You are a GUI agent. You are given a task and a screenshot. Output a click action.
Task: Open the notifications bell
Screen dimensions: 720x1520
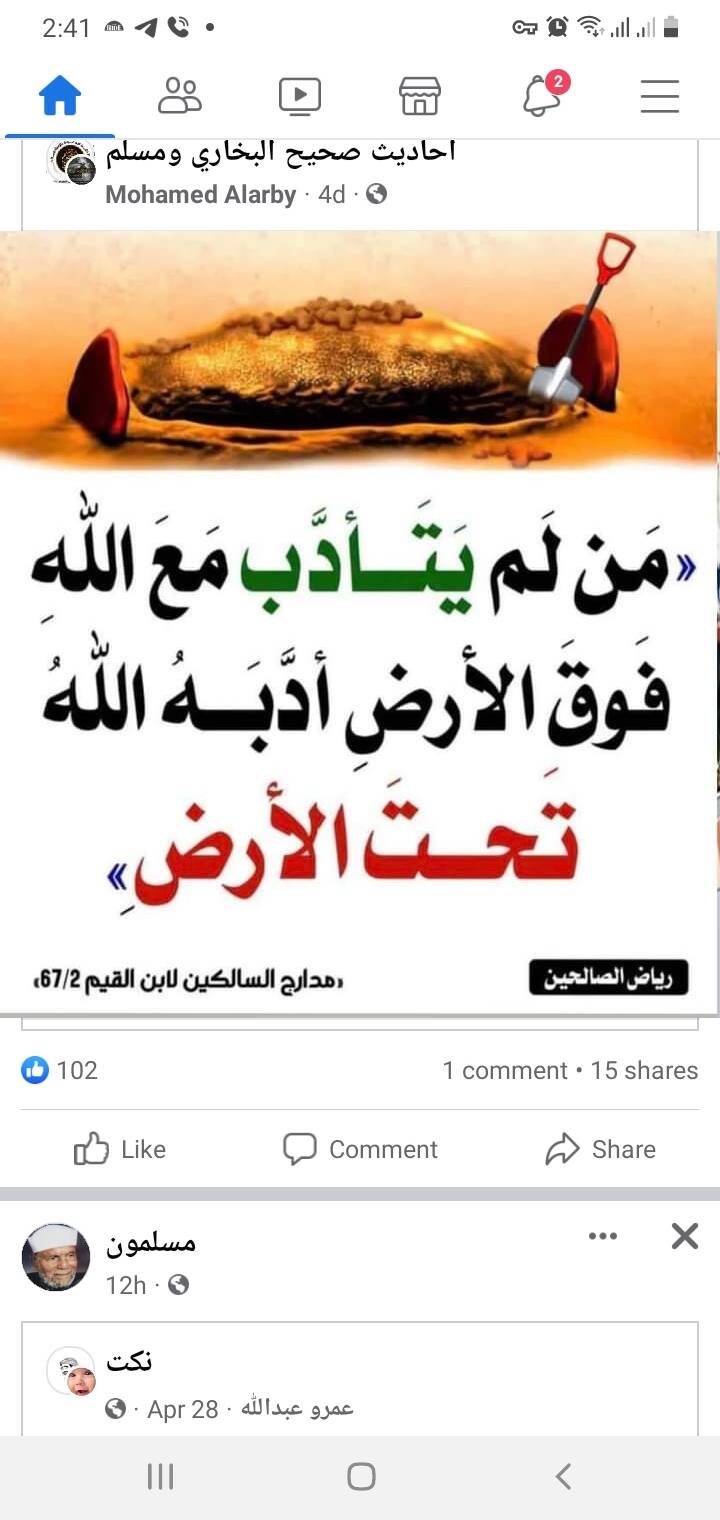(x=542, y=96)
